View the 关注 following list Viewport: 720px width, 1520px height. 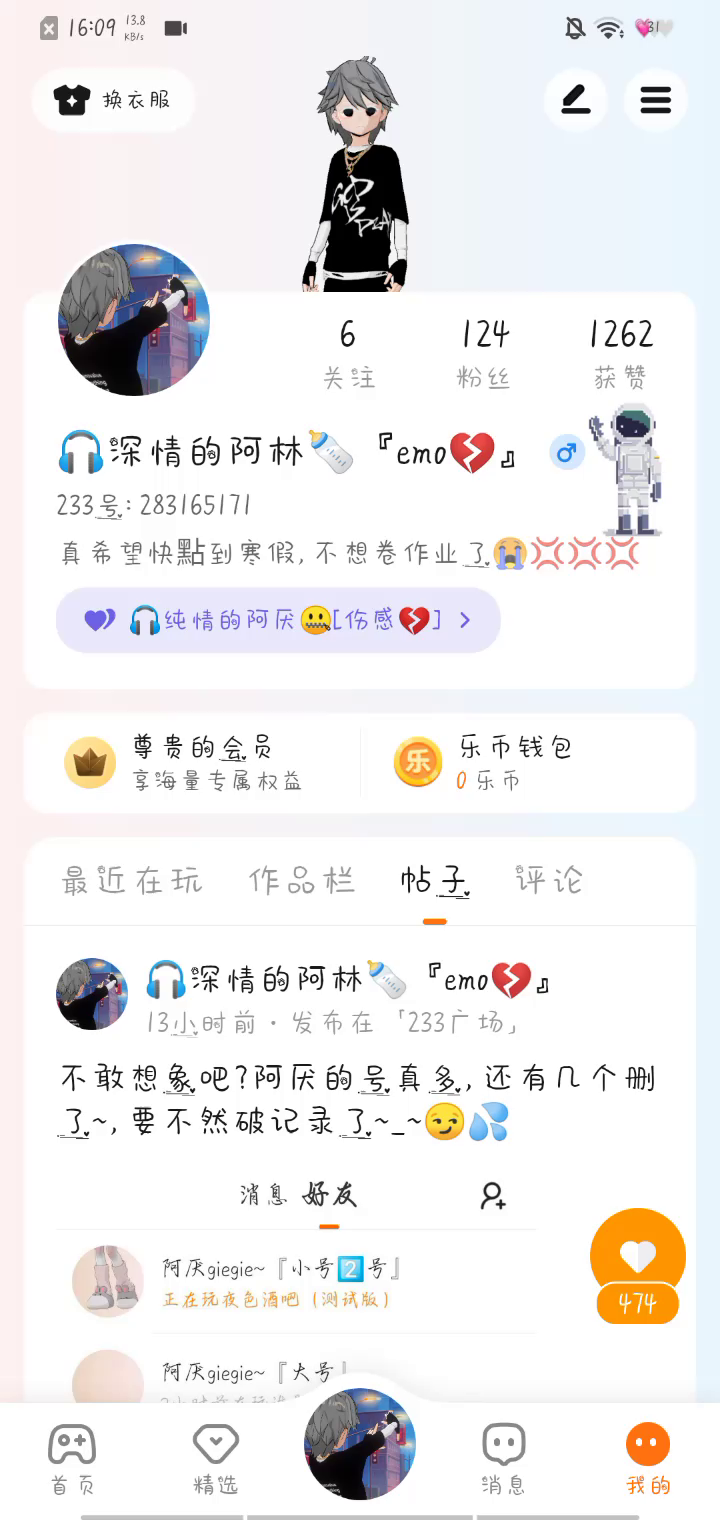coord(348,353)
